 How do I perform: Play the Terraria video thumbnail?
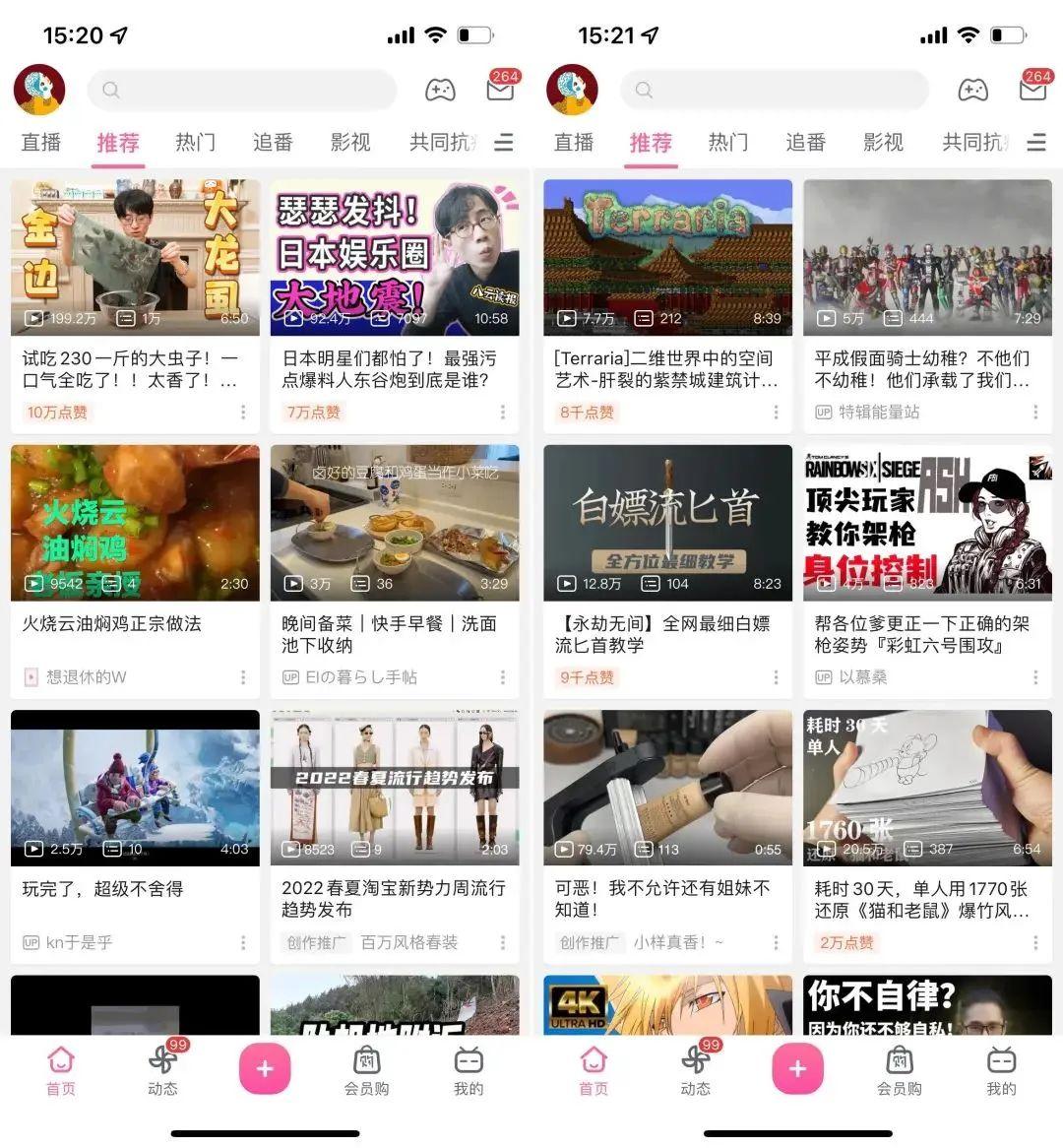[x=667, y=256]
